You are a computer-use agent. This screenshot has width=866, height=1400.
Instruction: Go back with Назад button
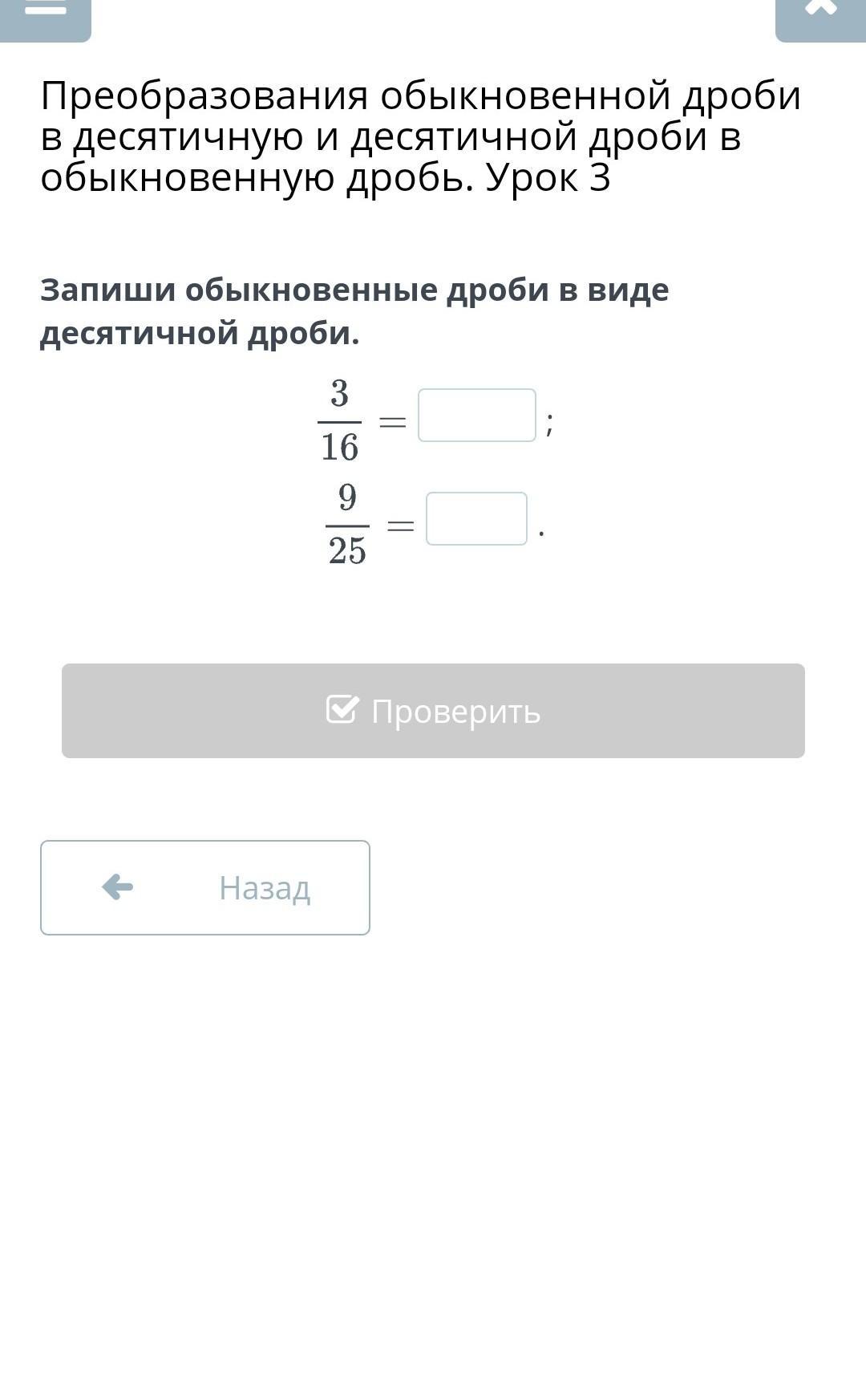pos(205,887)
